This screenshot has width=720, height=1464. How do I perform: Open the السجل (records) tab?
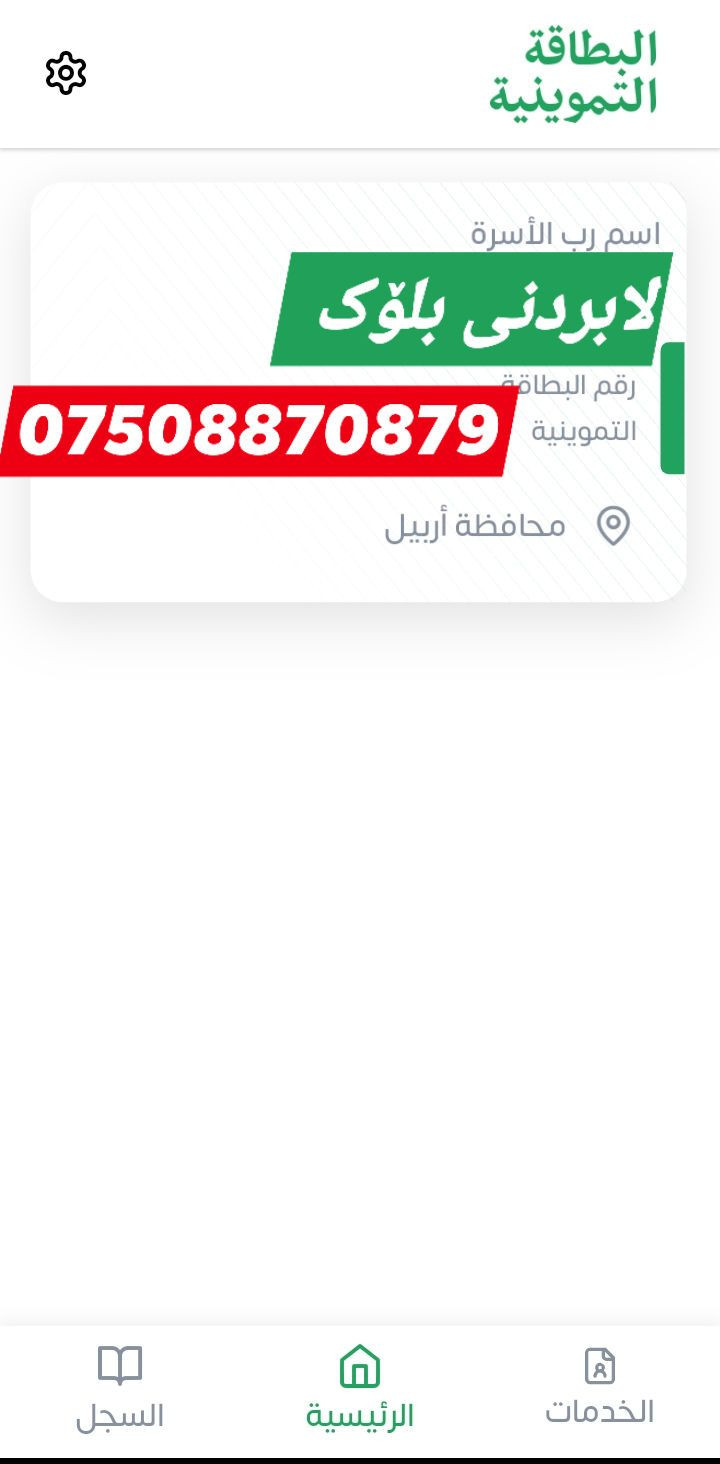(120, 1387)
